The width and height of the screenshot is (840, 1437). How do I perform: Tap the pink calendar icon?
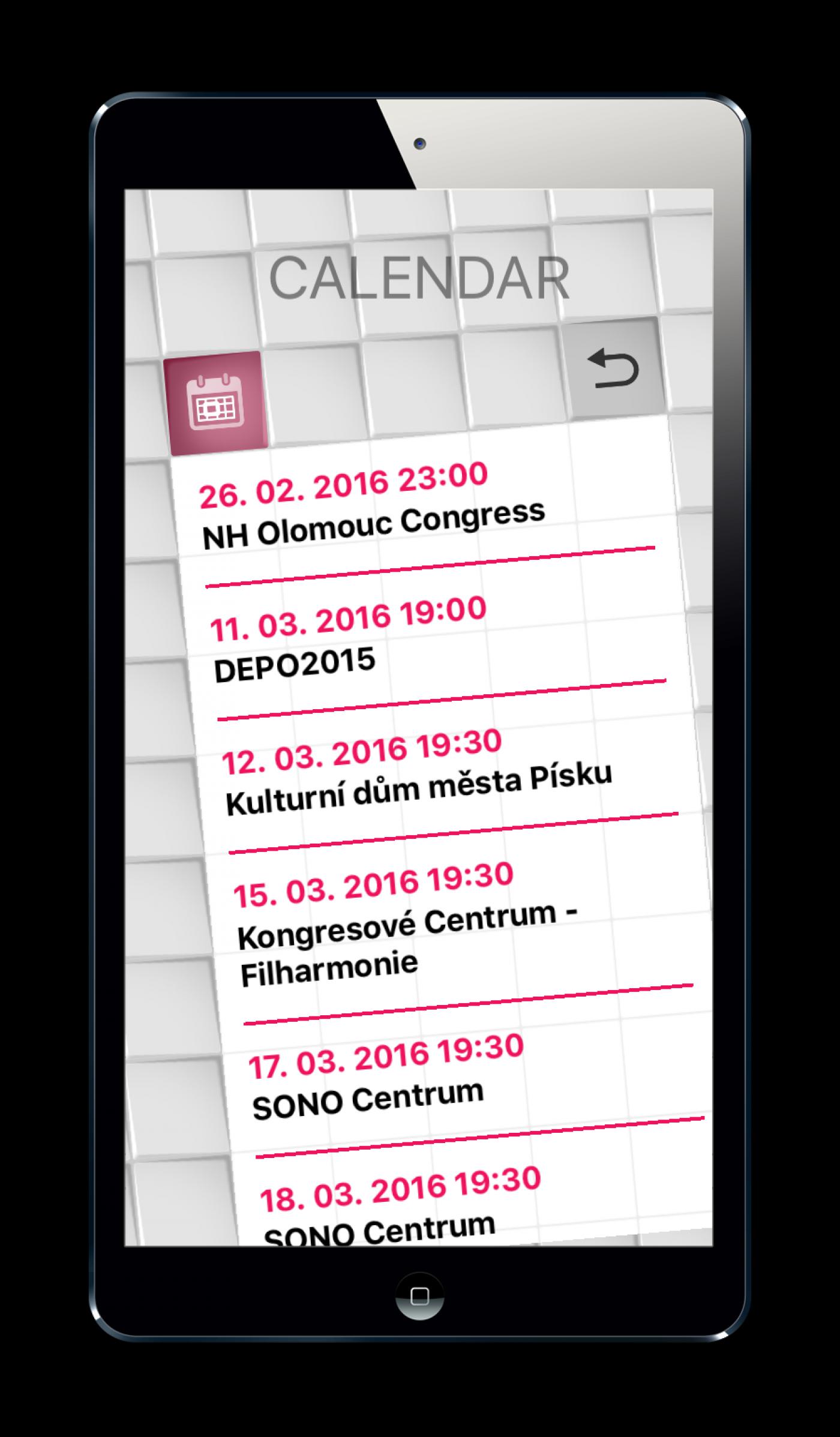tap(215, 403)
